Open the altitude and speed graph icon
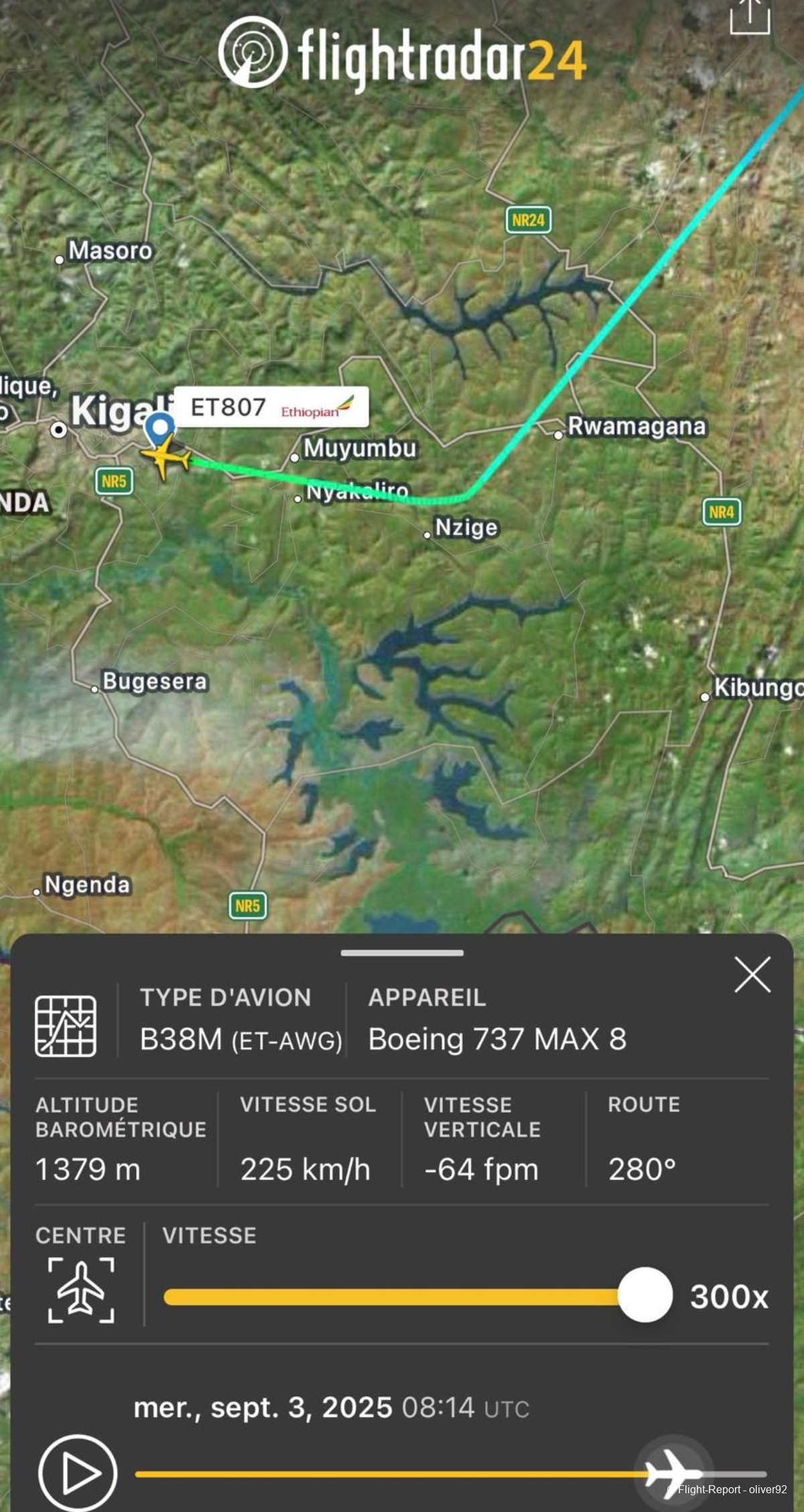Screen dimensions: 804x1512 (66, 1026)
